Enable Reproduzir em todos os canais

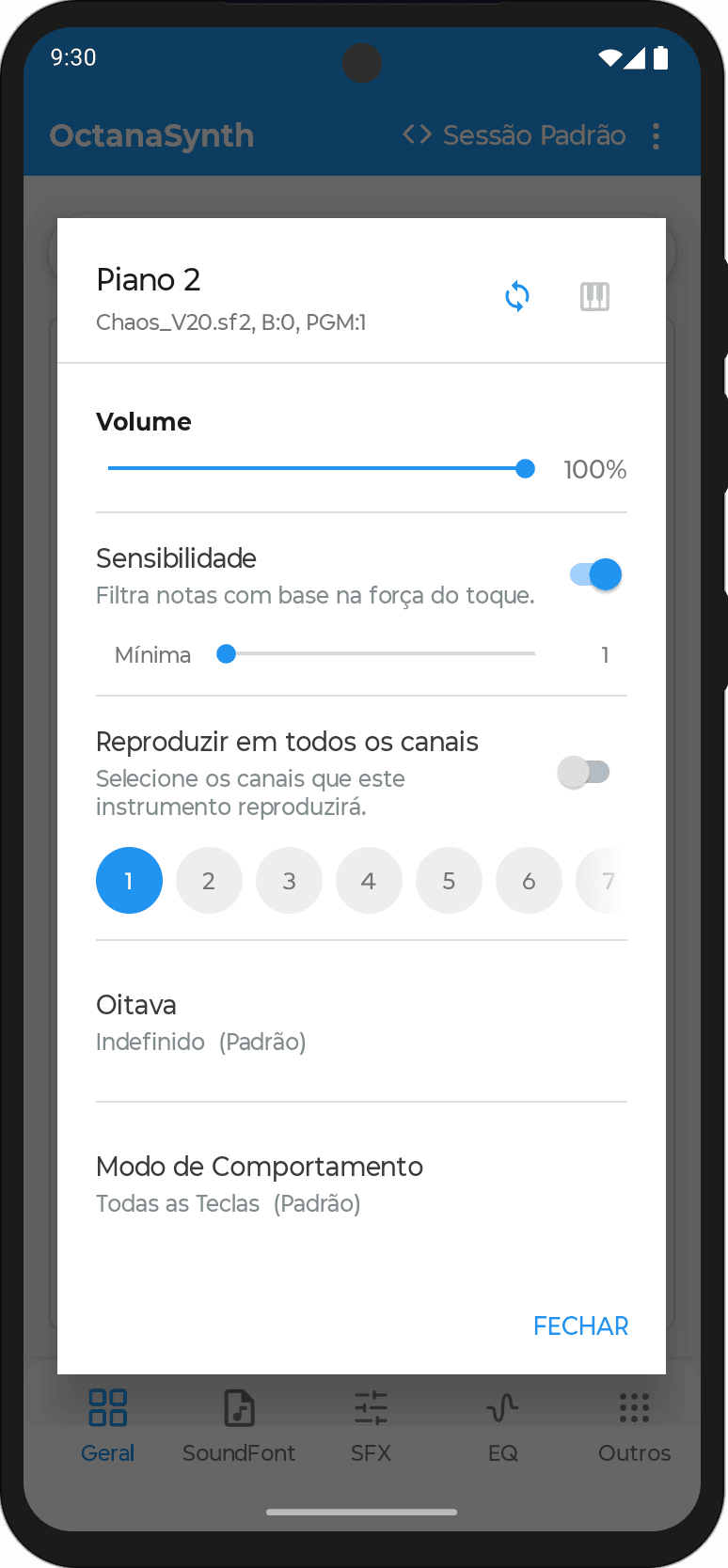[583, 771]
